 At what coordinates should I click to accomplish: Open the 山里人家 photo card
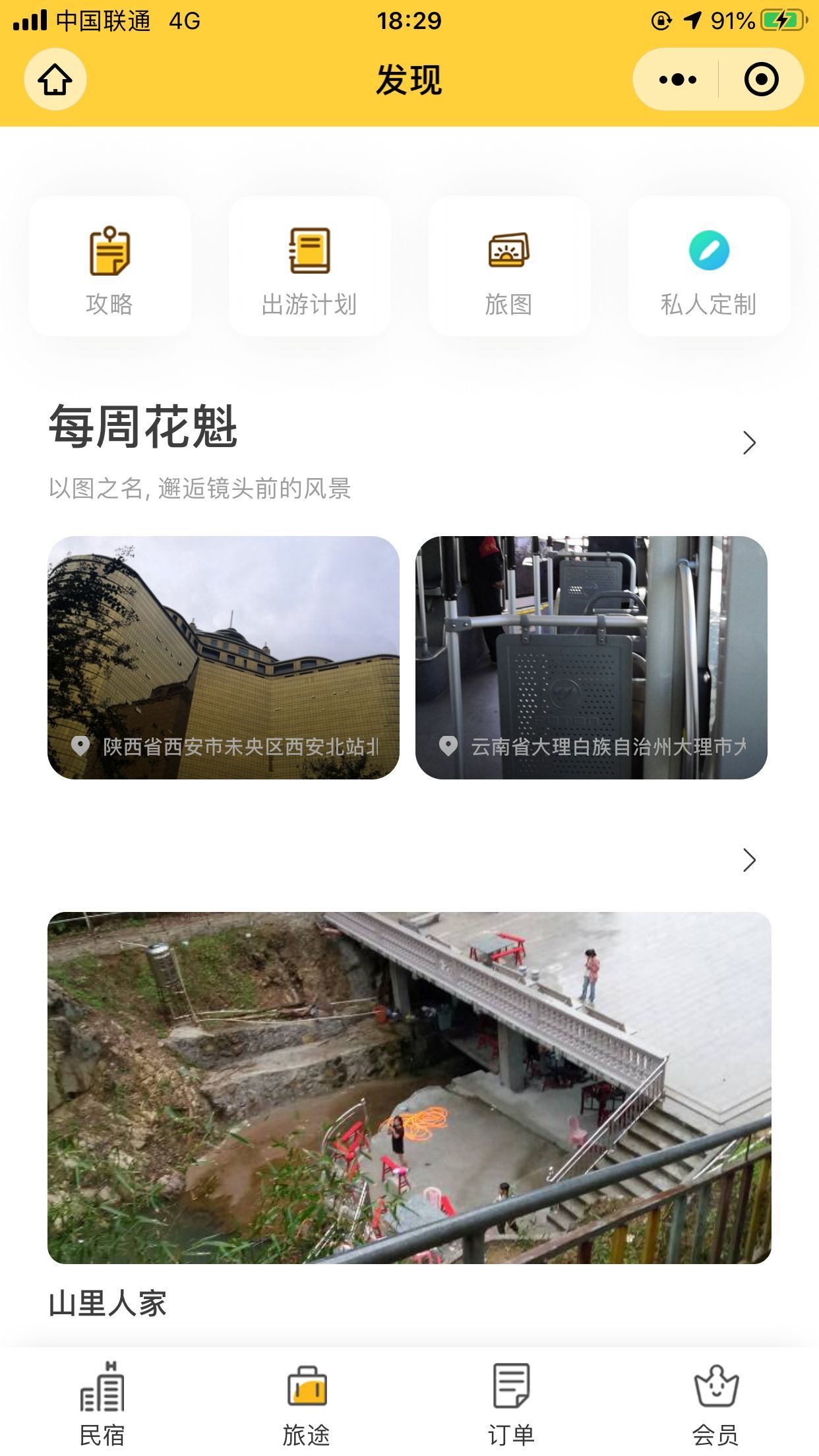409,1087
